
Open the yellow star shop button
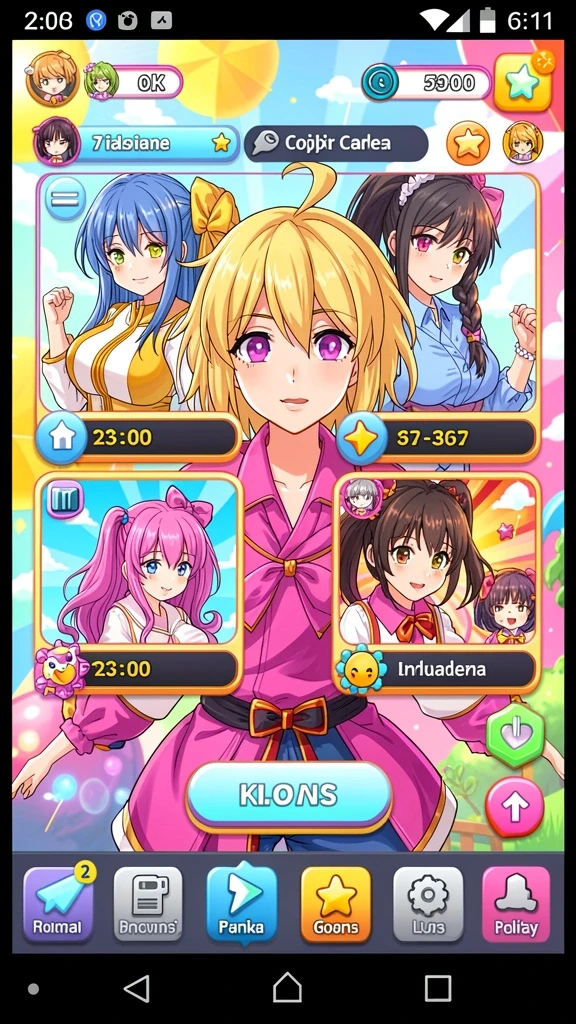522,83
